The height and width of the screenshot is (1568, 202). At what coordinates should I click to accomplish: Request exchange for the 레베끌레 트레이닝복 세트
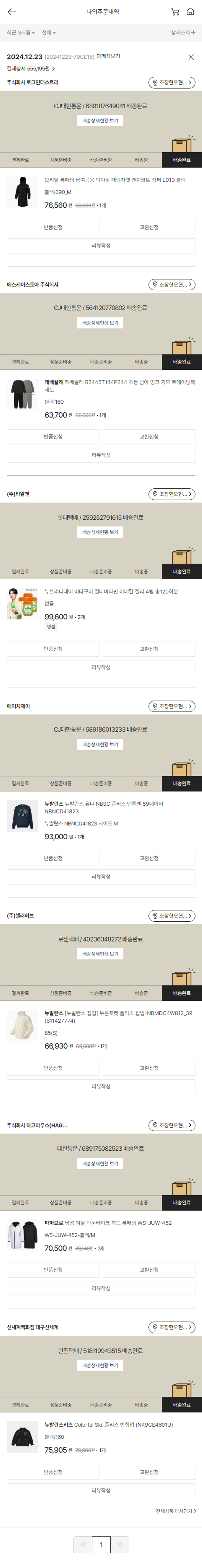coord(148,436)
